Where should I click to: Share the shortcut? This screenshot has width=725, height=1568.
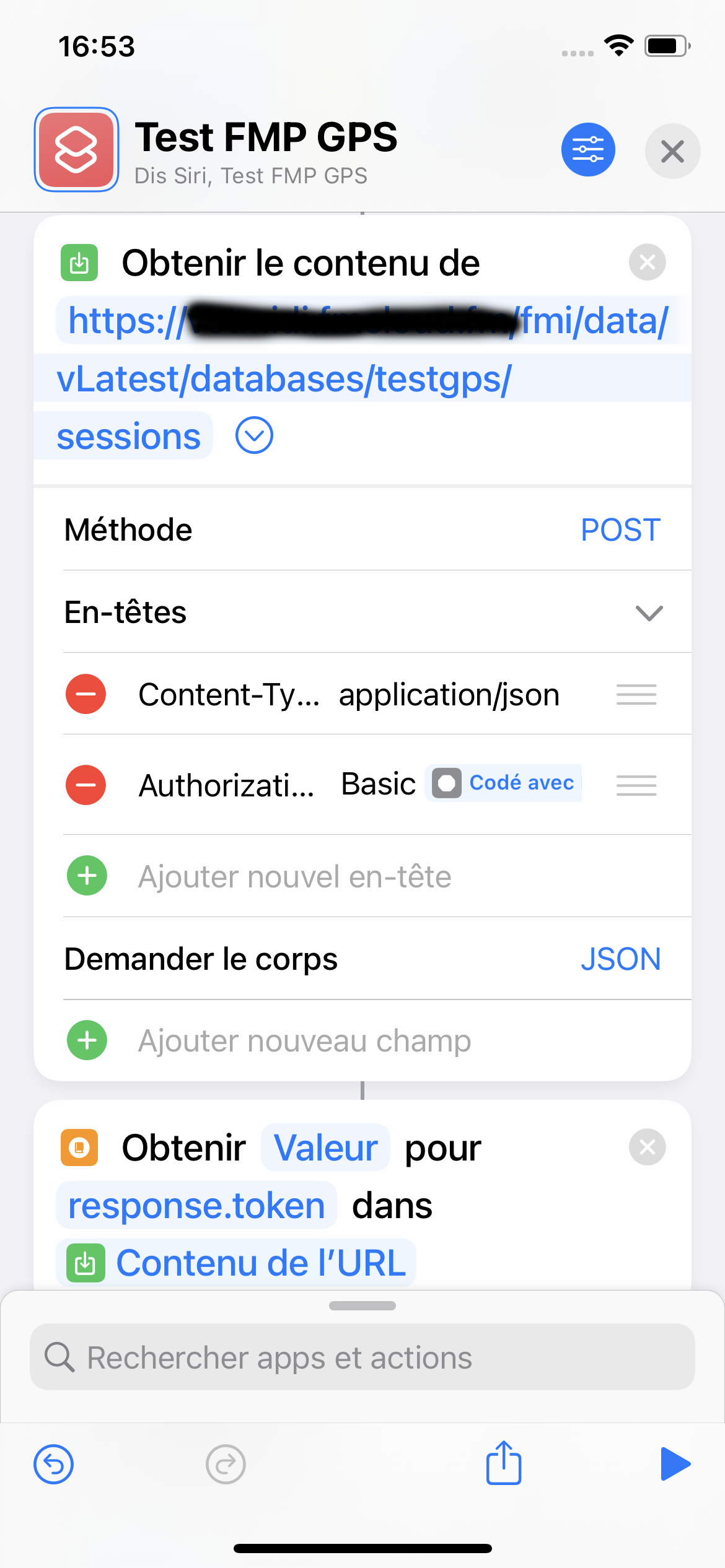[x=503, y=1463]
